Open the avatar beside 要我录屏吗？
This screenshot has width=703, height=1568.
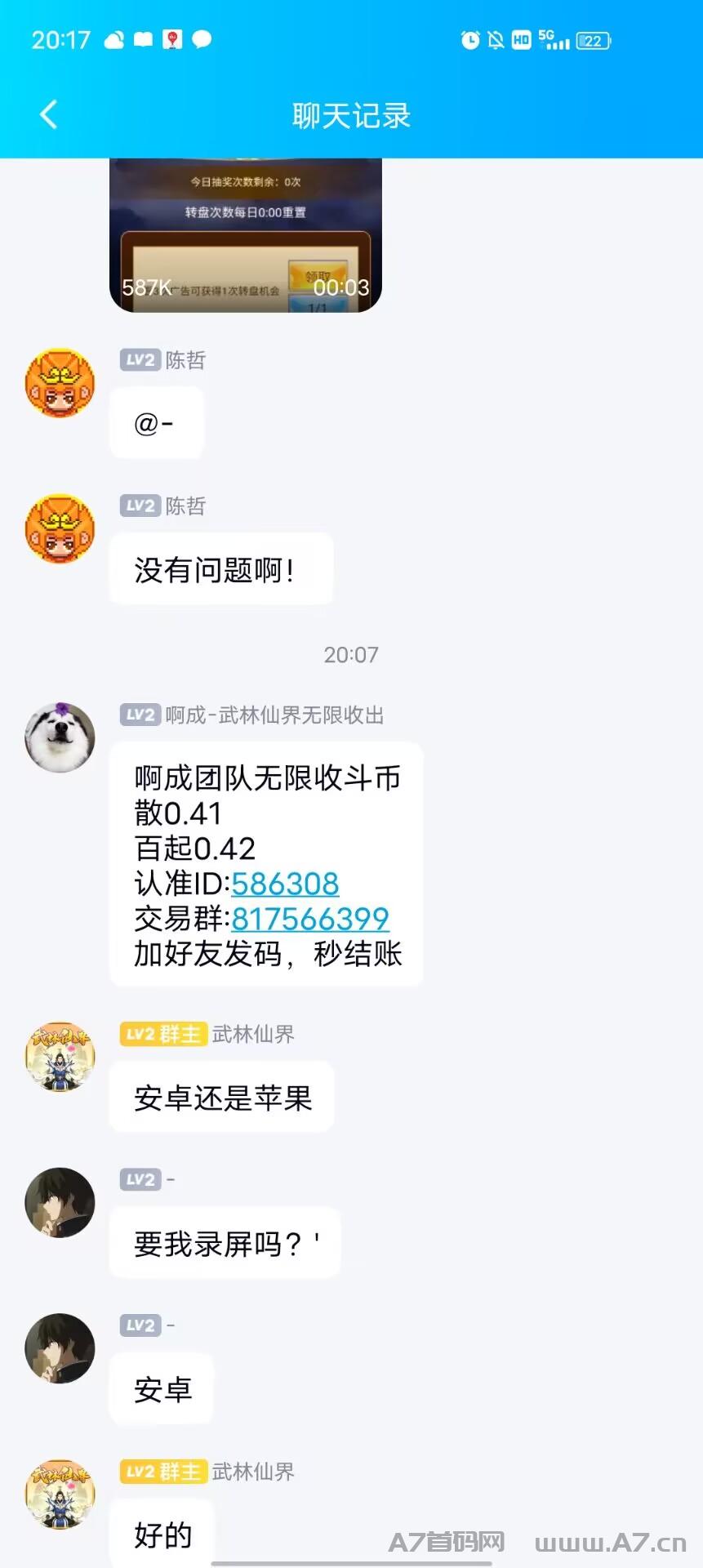(60, 1202)
